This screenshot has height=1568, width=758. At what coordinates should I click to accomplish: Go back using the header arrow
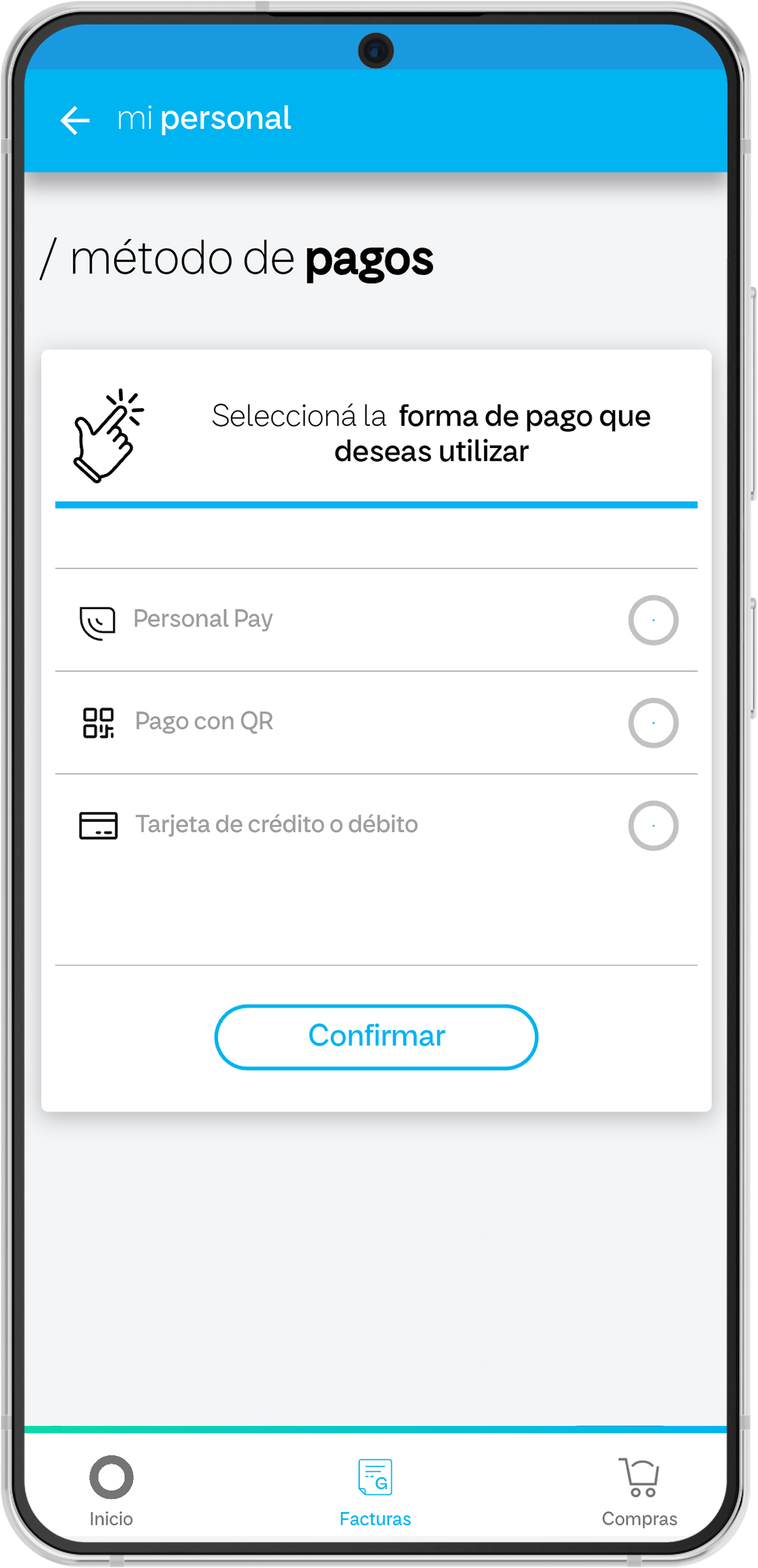point(75,120)
